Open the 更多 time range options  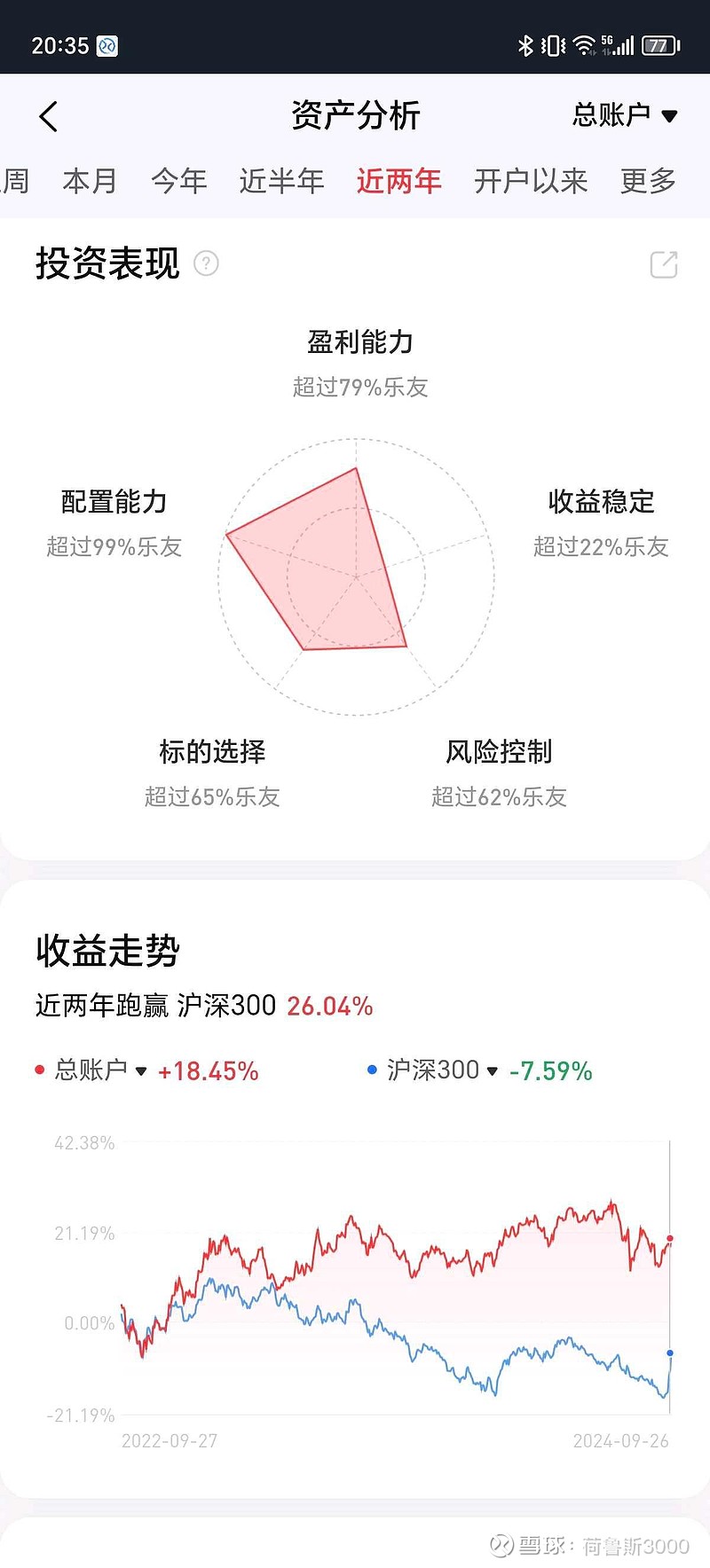[648, 181]
